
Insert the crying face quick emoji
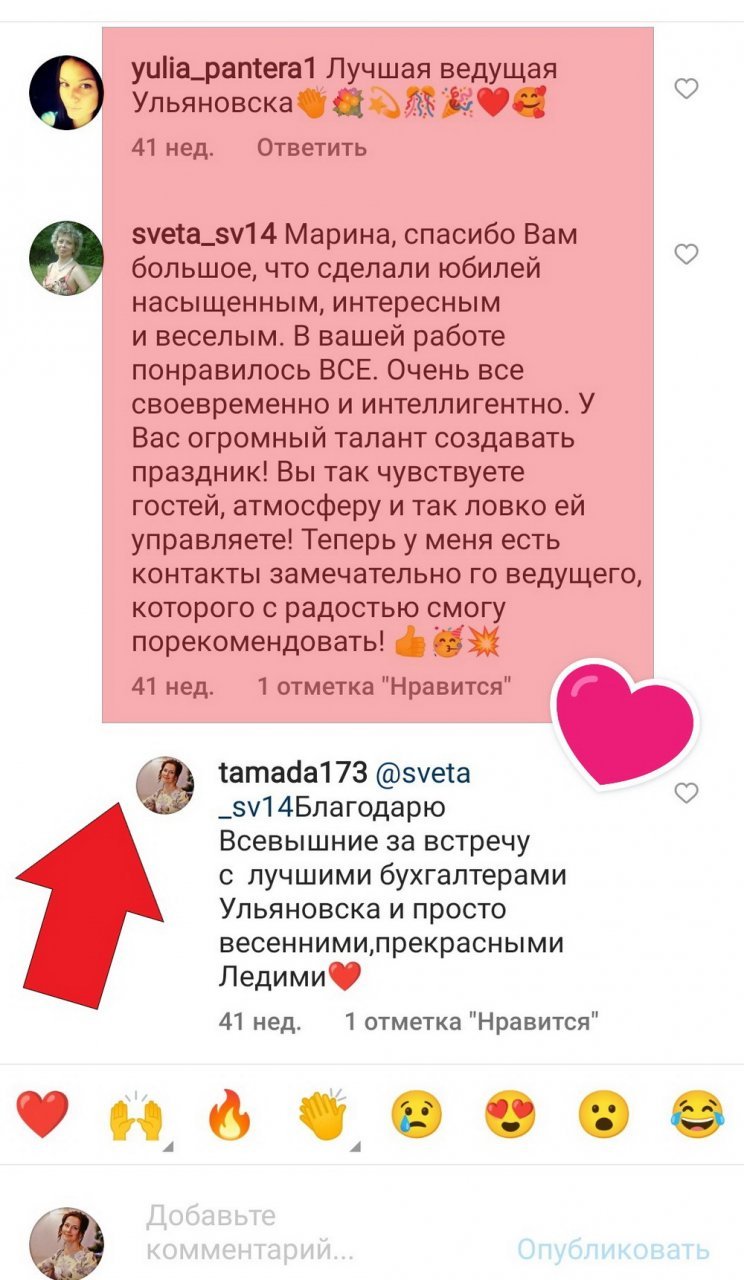click(416, 1114)
